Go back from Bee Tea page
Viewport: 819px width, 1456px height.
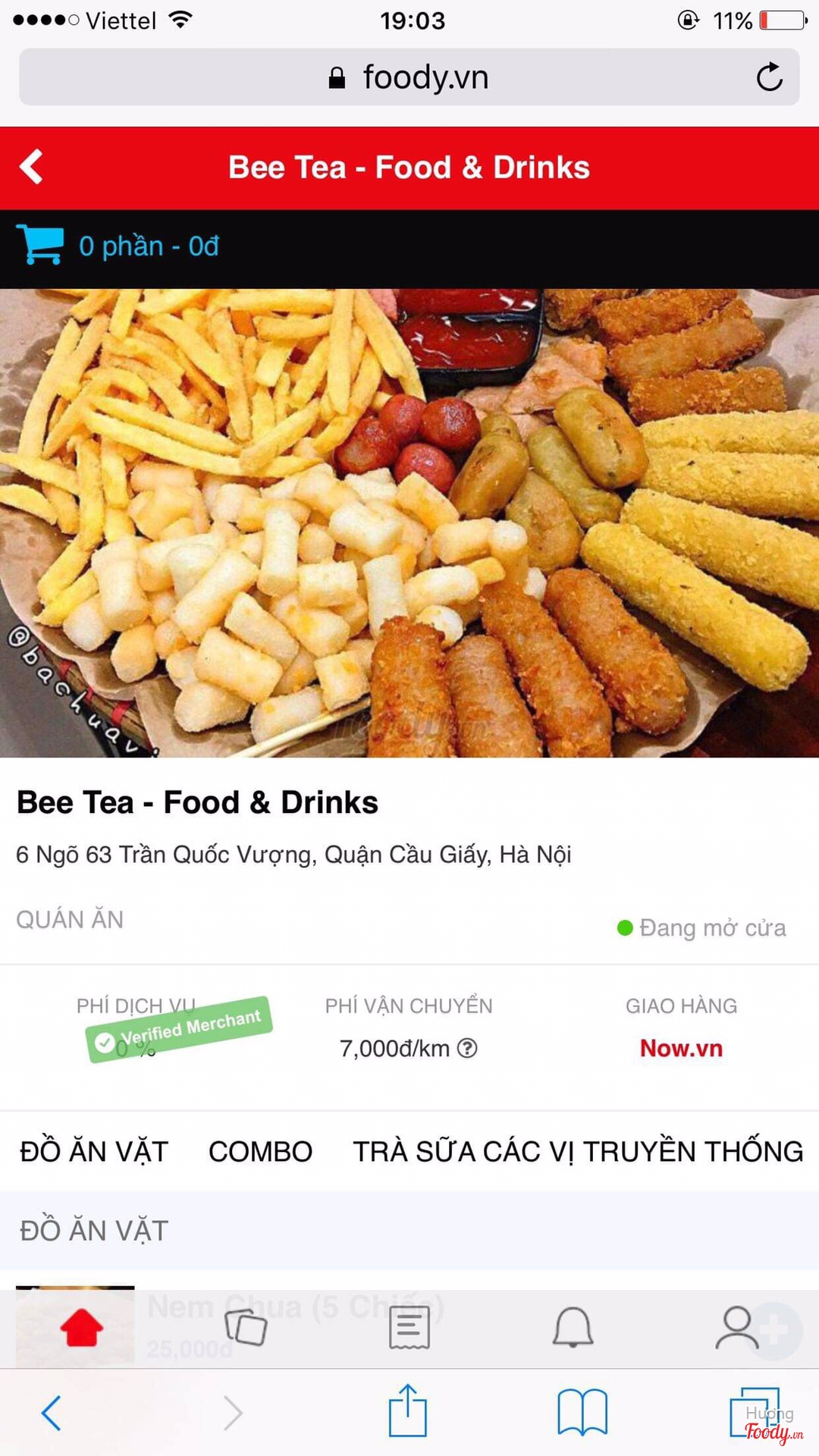click(32, 167)
